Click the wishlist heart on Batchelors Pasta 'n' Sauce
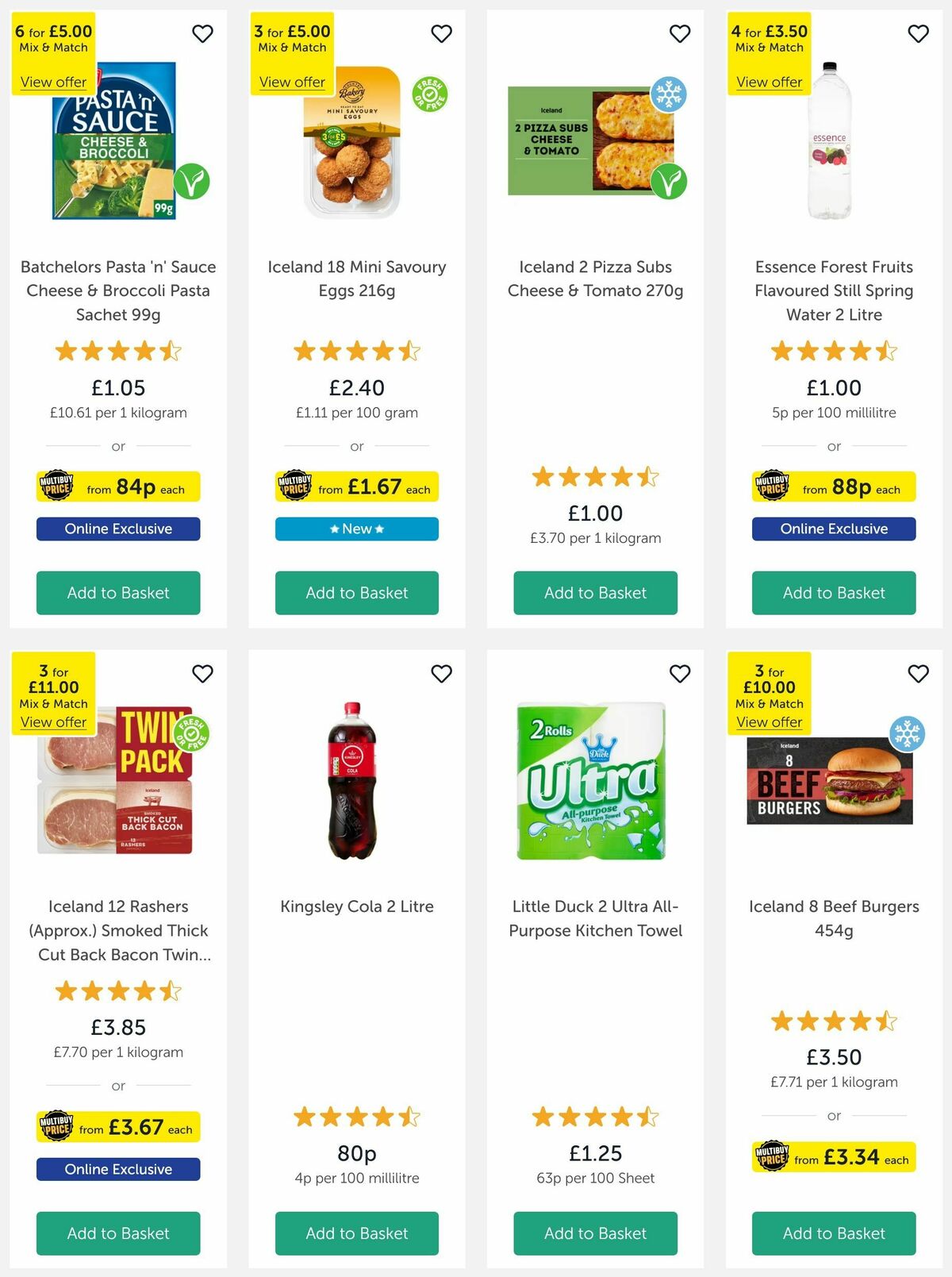 (203, 34)
